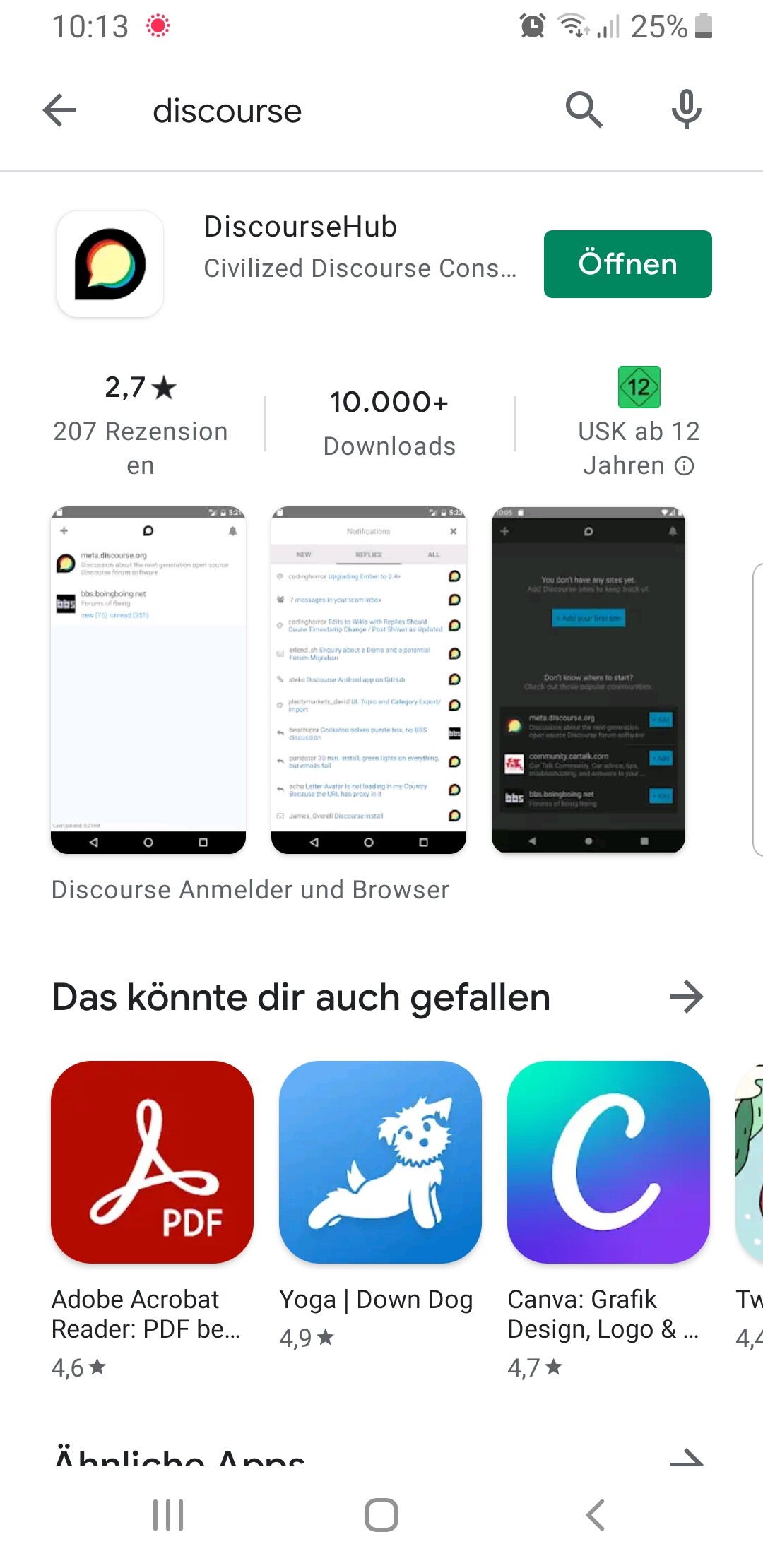763x1568 pixels.
Task: Open the notifications screenshot
Action: click(368, 679)
